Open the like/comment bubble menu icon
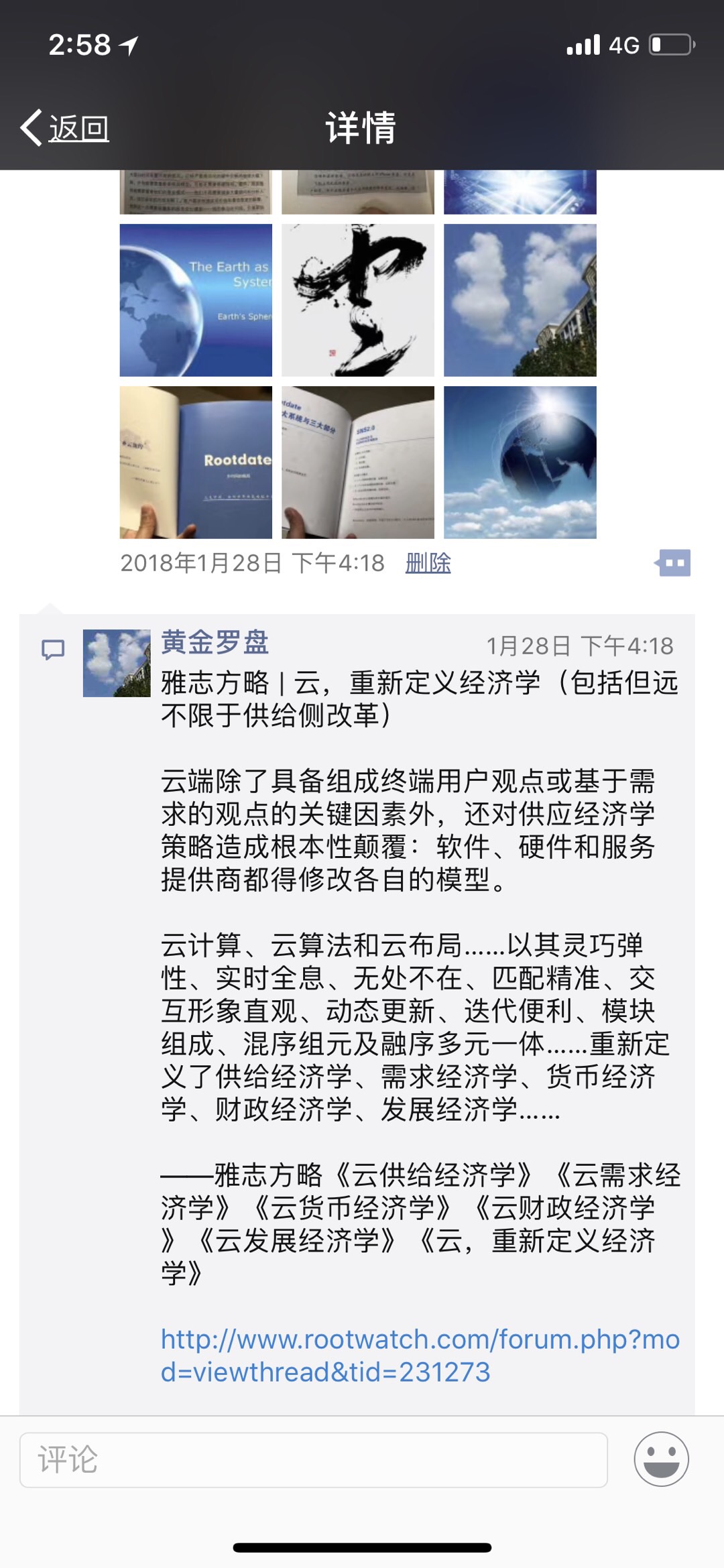This screenshot has height=1568, width=724. point(674,563)
